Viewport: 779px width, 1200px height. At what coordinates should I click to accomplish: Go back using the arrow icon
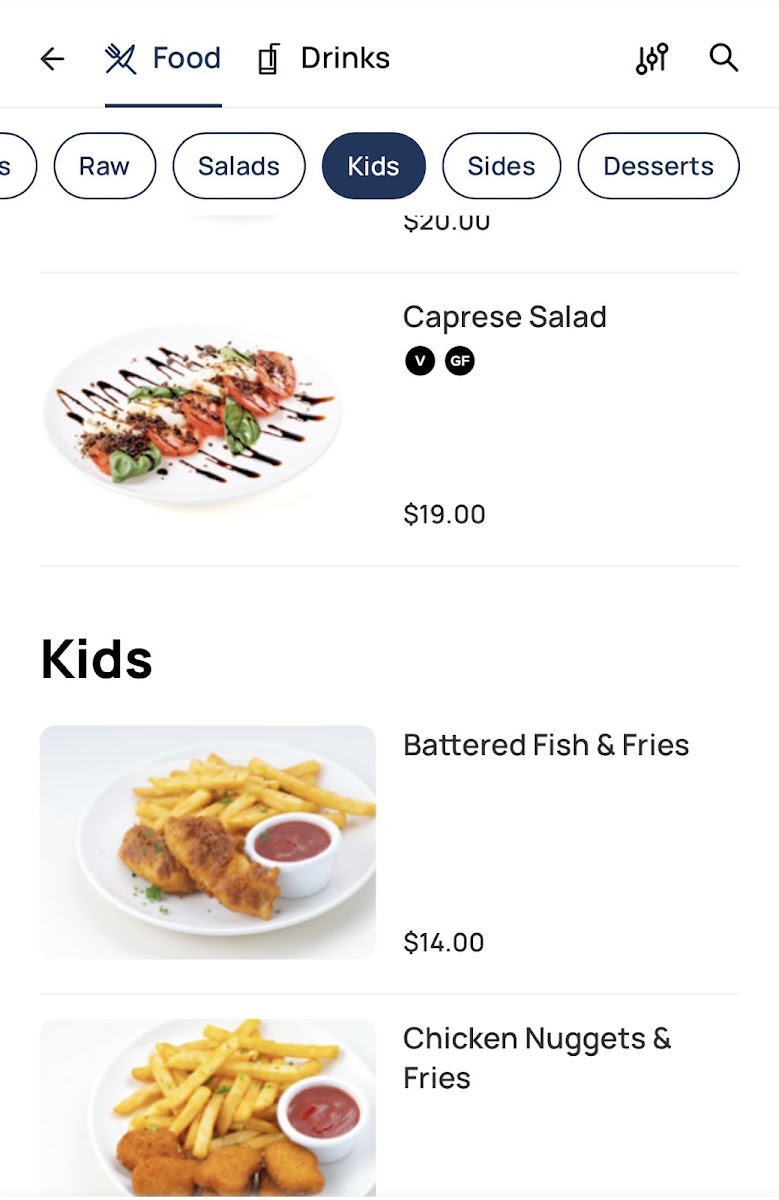(52, 59)
